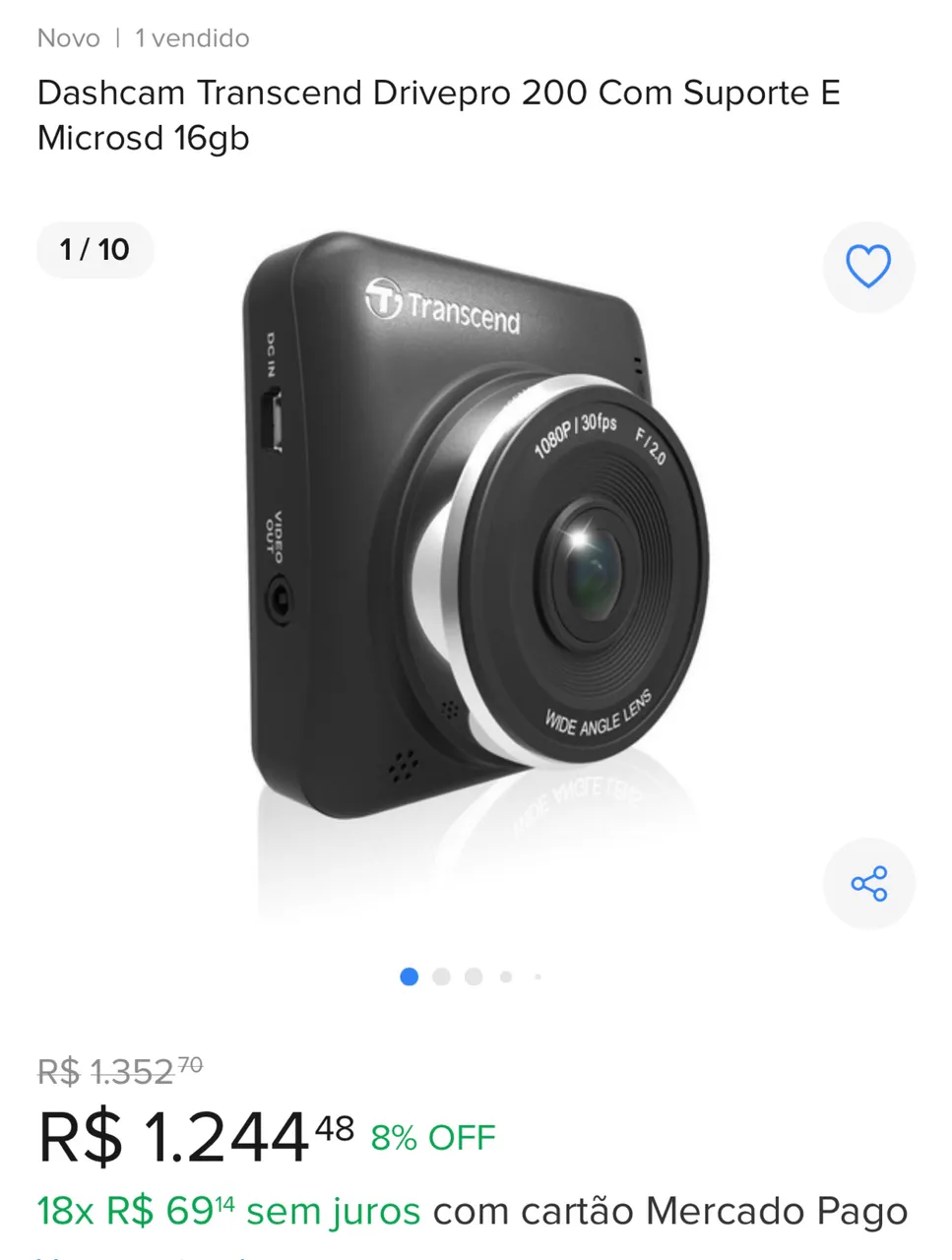Share this Transcend Drivepro listing

(868, 883)
